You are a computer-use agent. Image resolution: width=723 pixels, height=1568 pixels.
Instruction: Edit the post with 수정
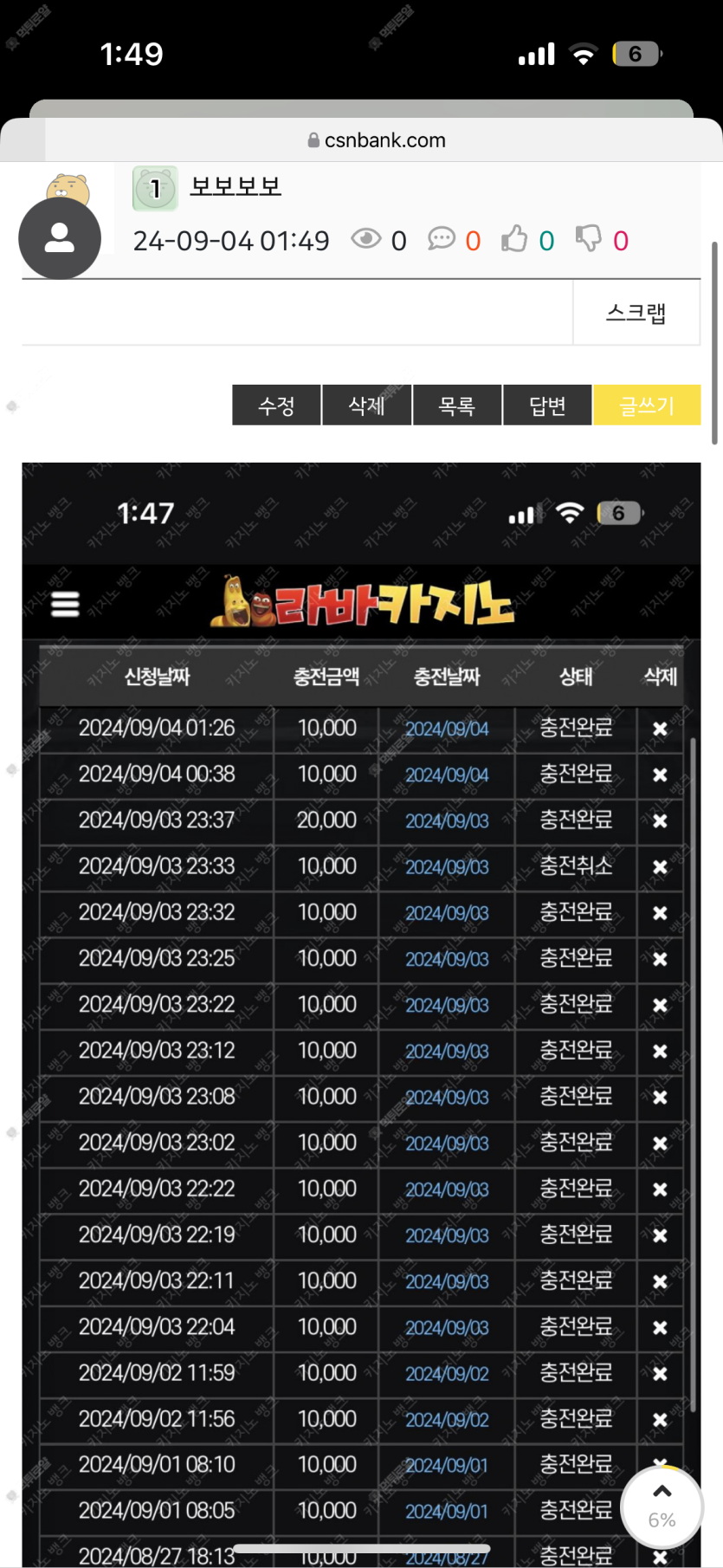(277, 405)
